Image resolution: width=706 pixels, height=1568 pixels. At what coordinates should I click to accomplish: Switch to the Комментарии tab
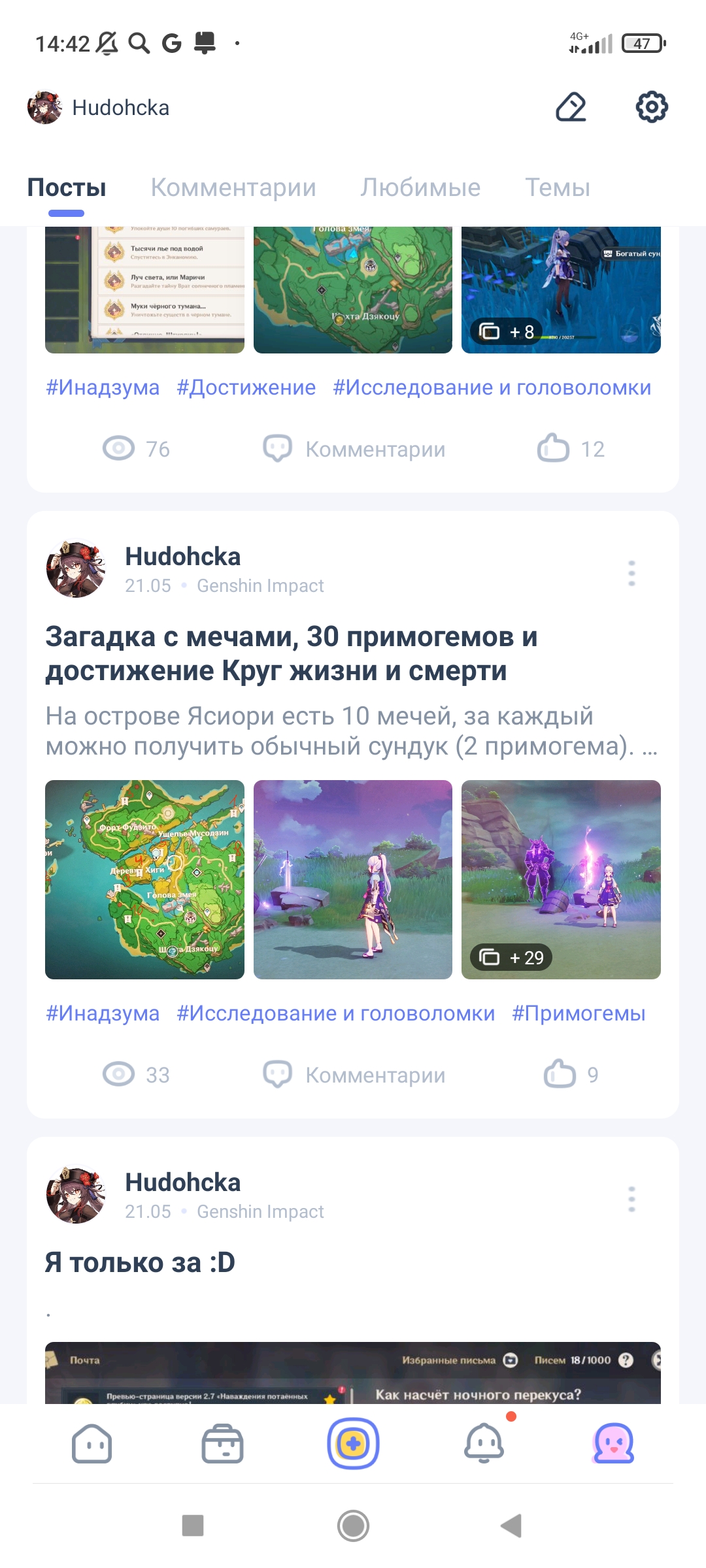point(233,188)
